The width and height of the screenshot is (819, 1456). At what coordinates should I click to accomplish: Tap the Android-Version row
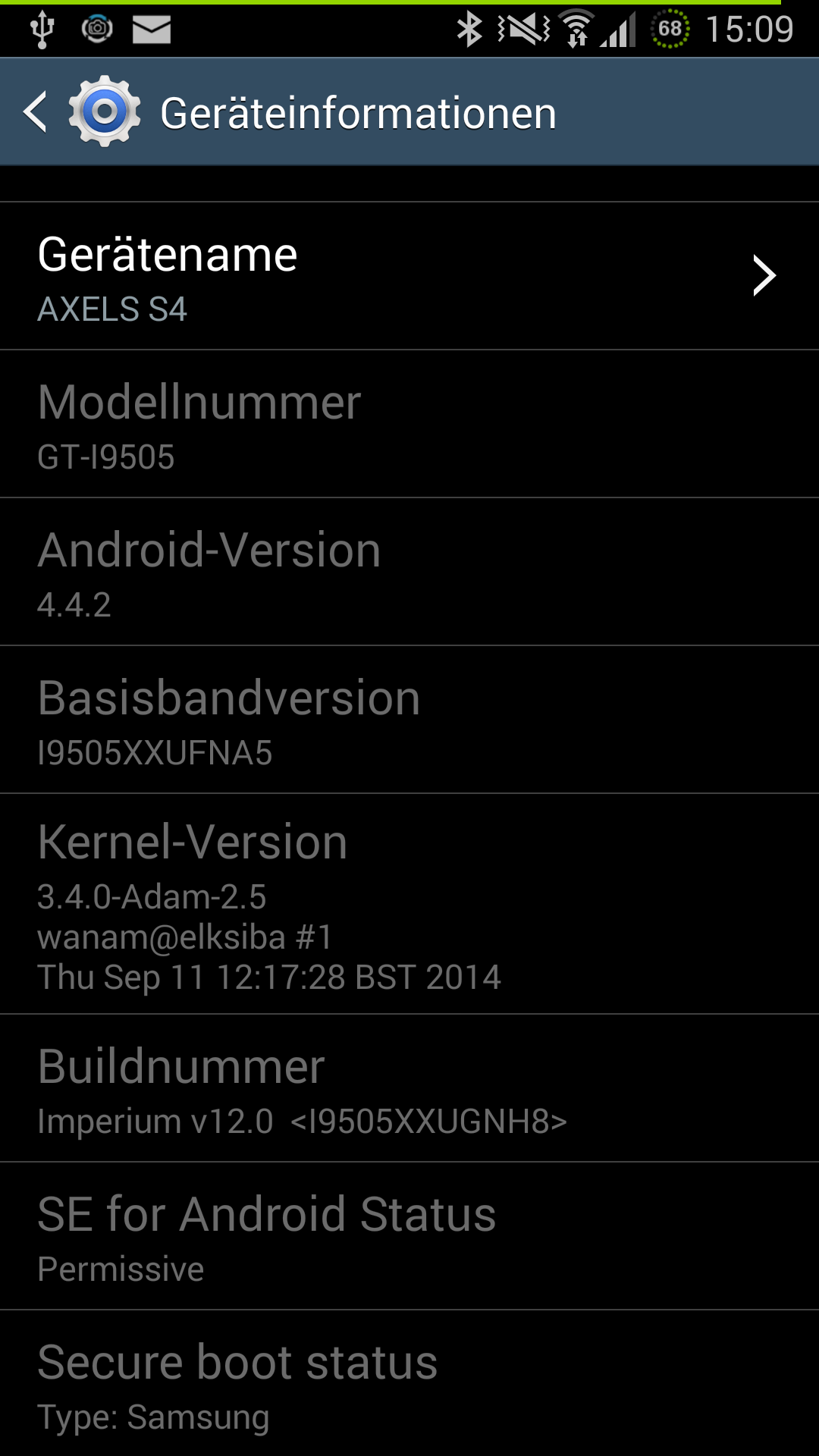click(x=409, y=572)
